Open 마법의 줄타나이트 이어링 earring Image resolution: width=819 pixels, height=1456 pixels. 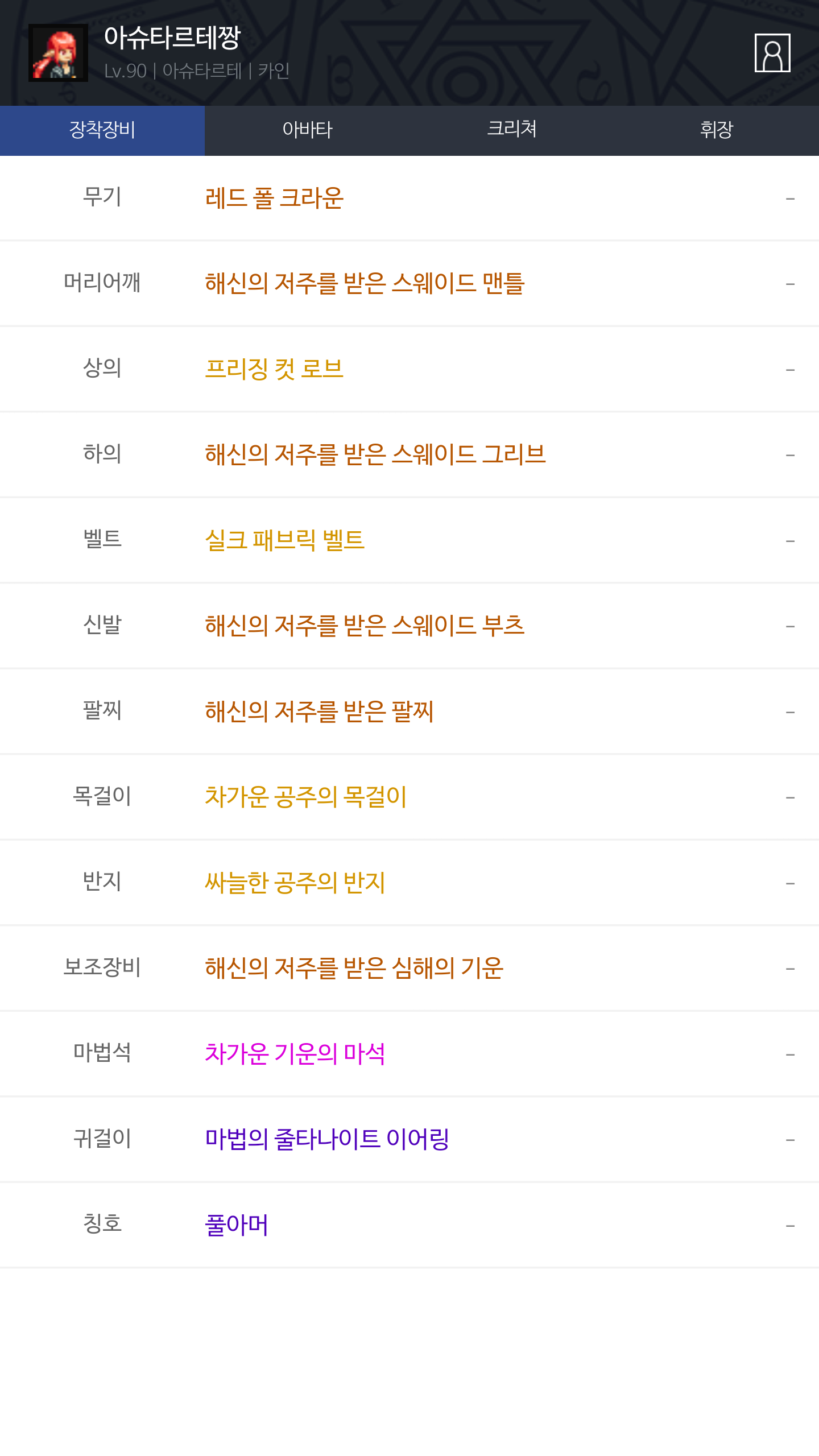tap(409, 1139)
